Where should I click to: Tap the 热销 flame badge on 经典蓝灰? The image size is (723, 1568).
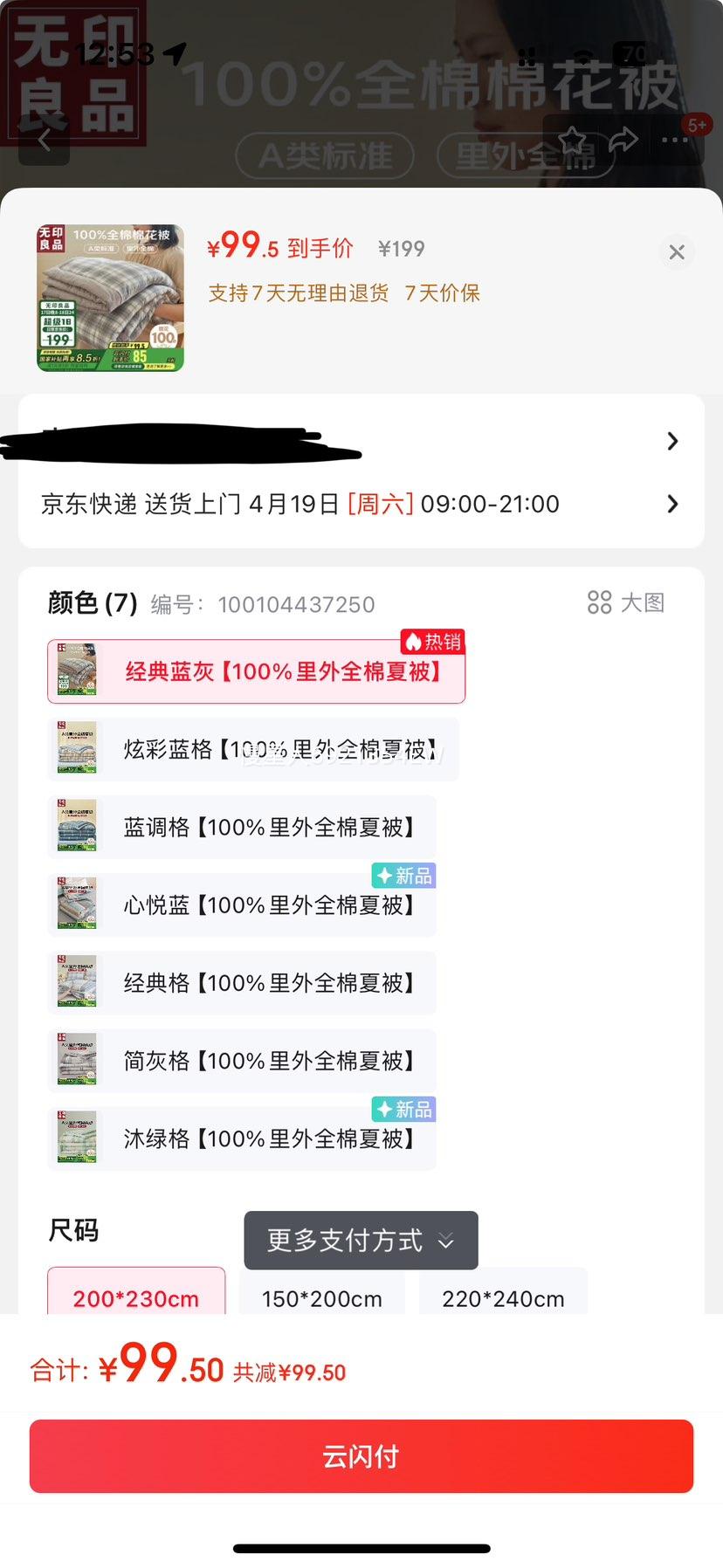click(x=432, y=642)
